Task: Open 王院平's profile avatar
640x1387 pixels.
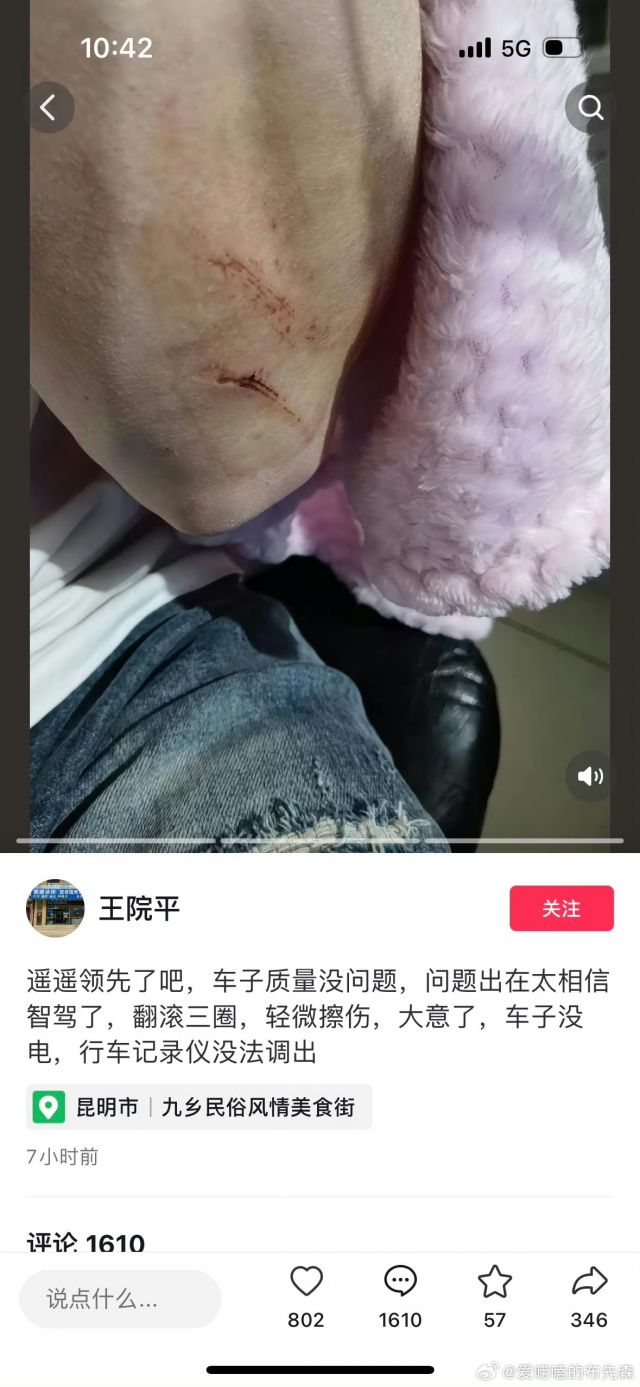Action: (x=55, y=908)
